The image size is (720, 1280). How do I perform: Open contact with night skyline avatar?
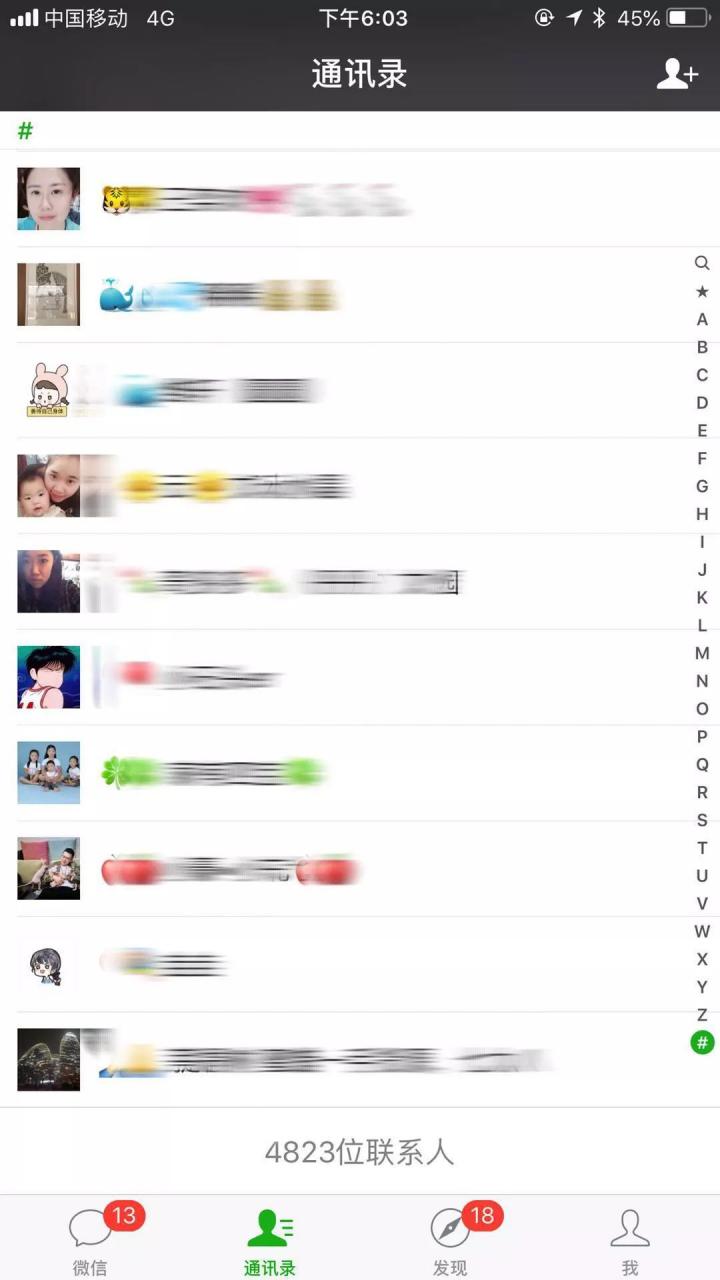(x=300, y=1060)
